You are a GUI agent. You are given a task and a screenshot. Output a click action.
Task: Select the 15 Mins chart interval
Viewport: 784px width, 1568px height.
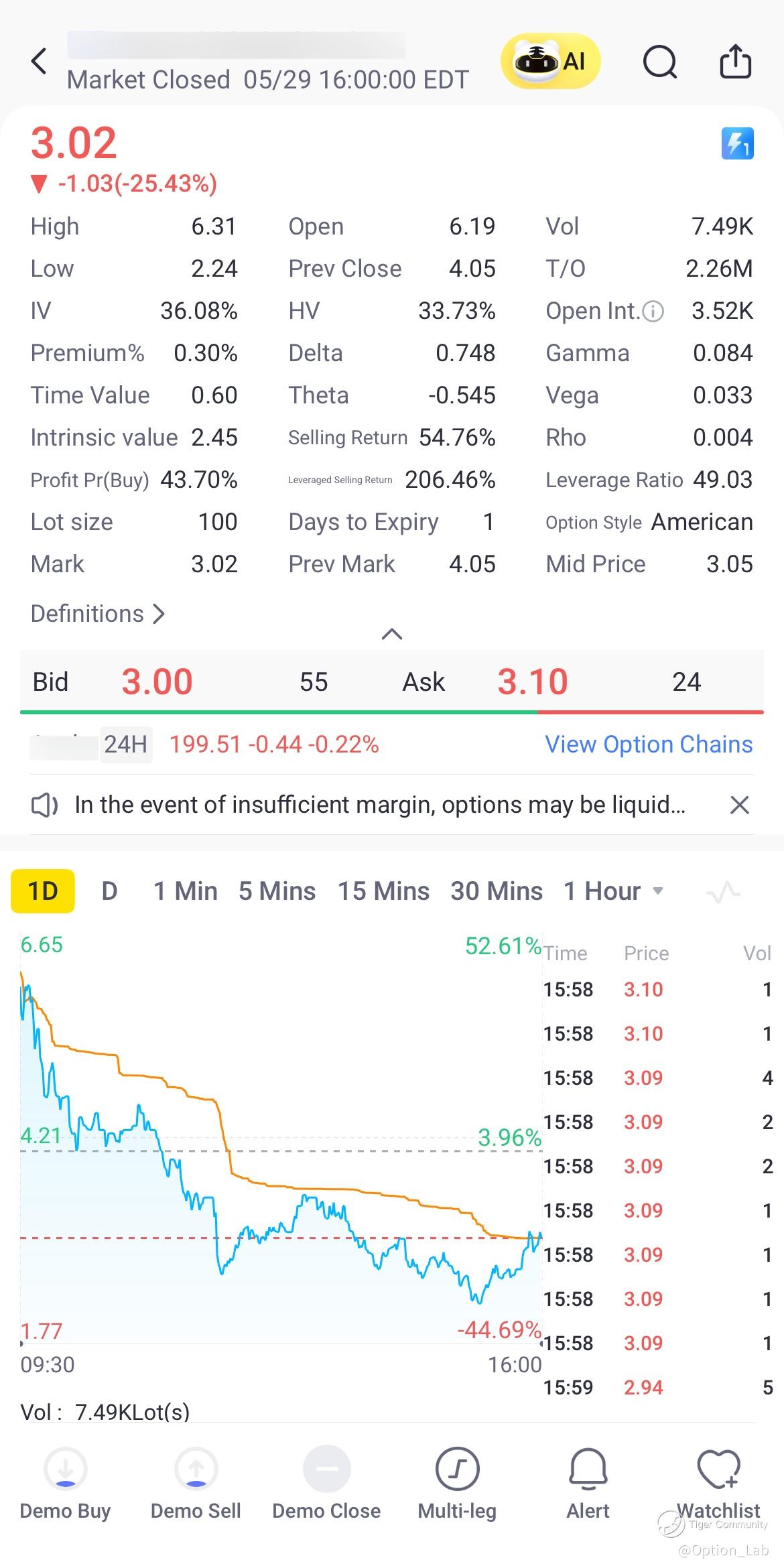383,891
